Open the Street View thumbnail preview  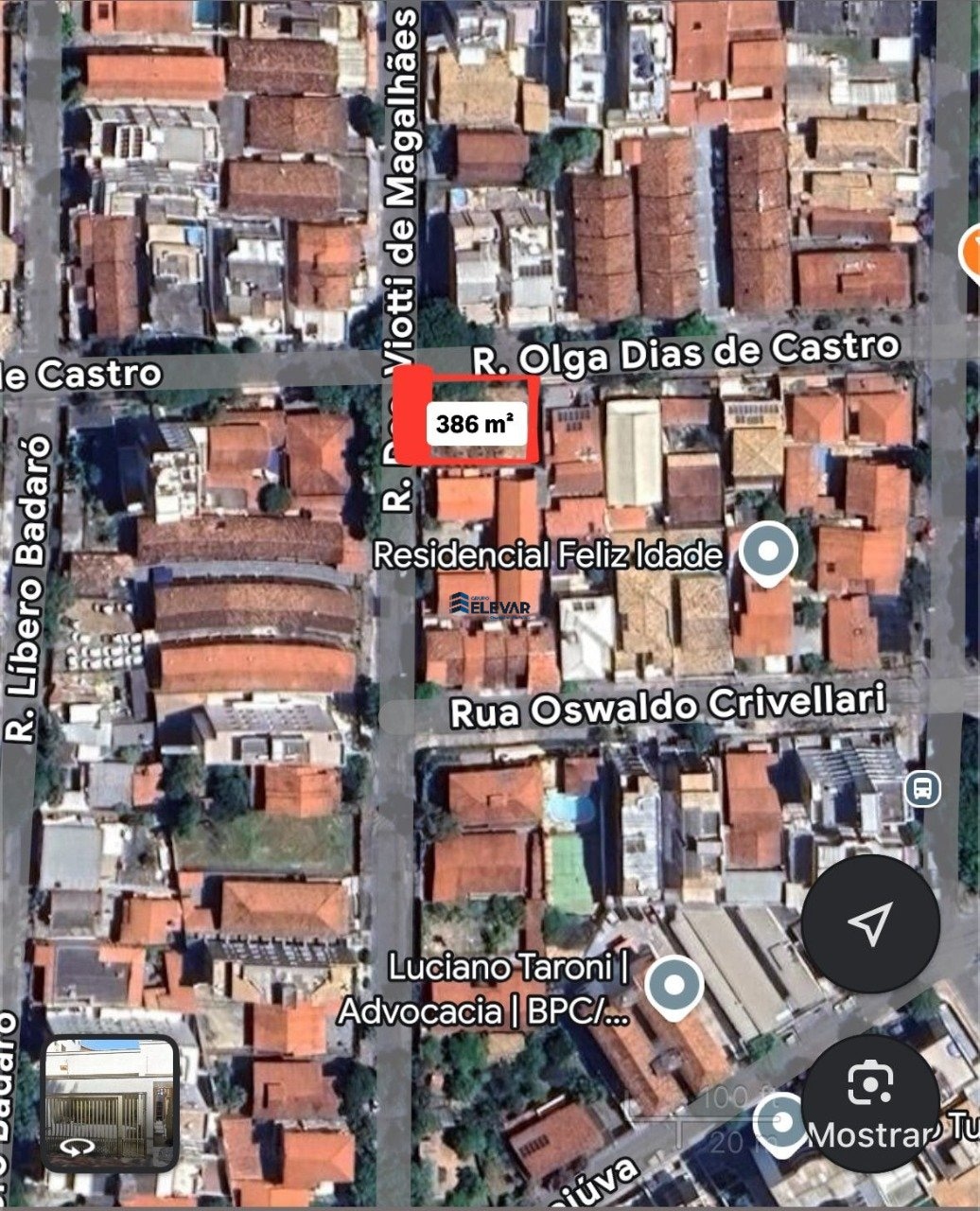click(110, 1103)
